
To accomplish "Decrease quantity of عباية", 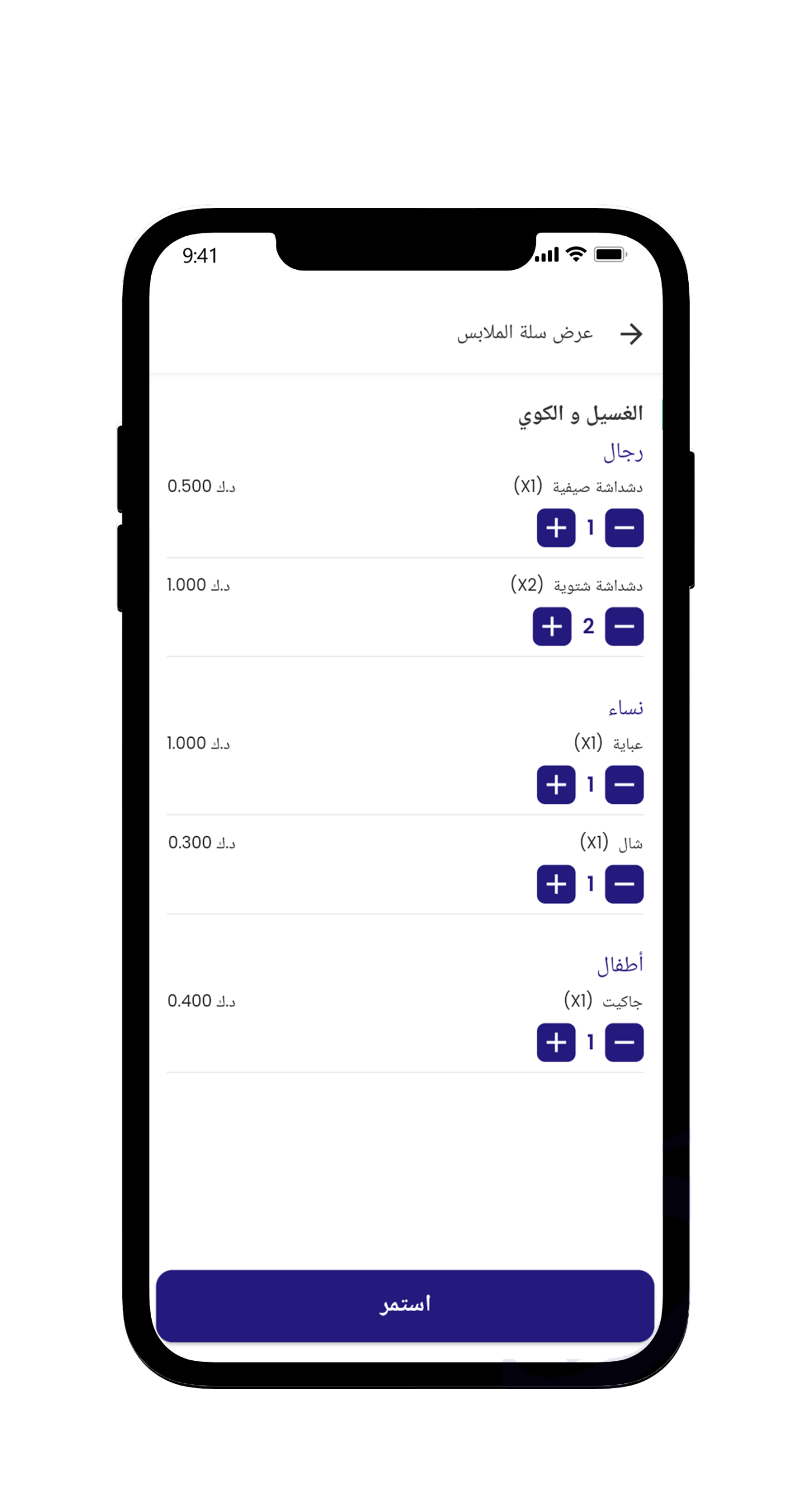I will click(624, 784).
